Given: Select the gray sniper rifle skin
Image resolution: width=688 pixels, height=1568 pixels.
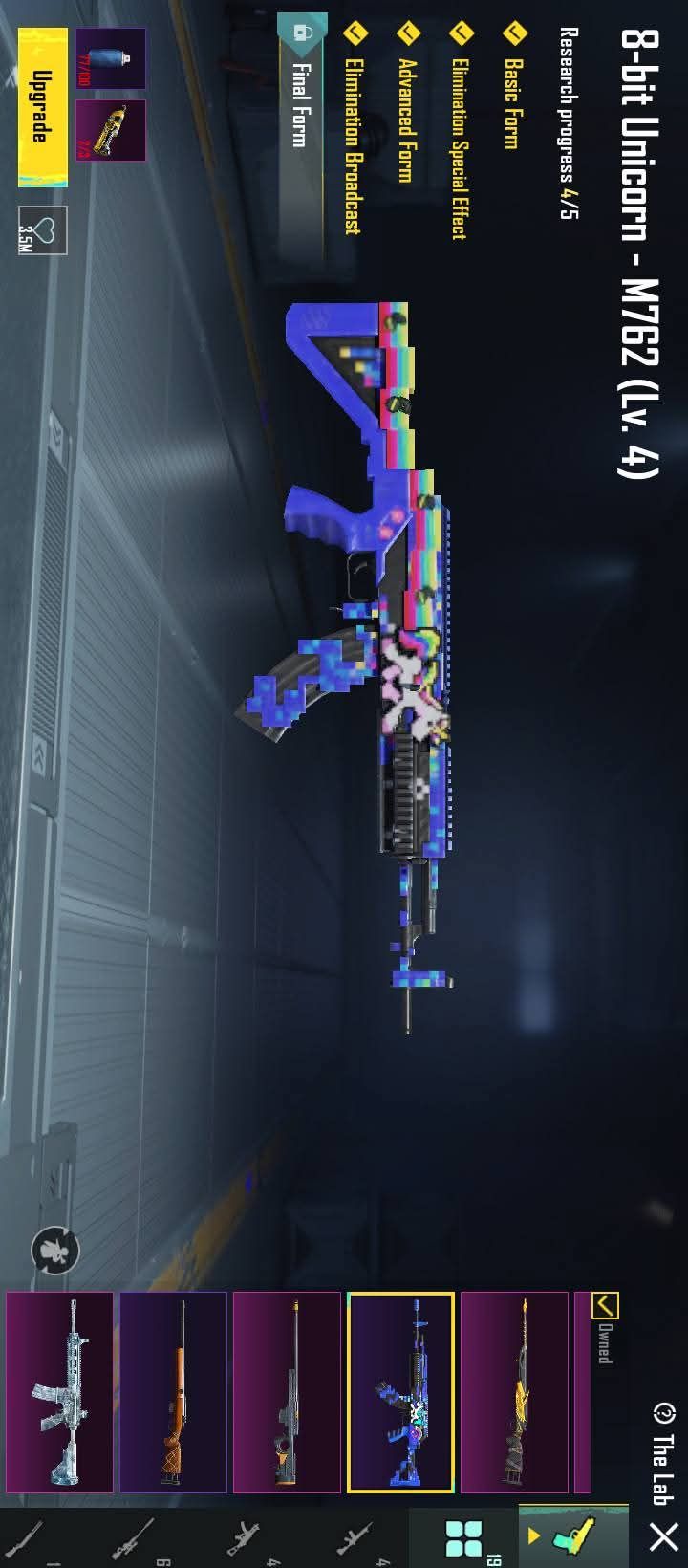Looking at the screenshot, I should (x=287, y=1392).
